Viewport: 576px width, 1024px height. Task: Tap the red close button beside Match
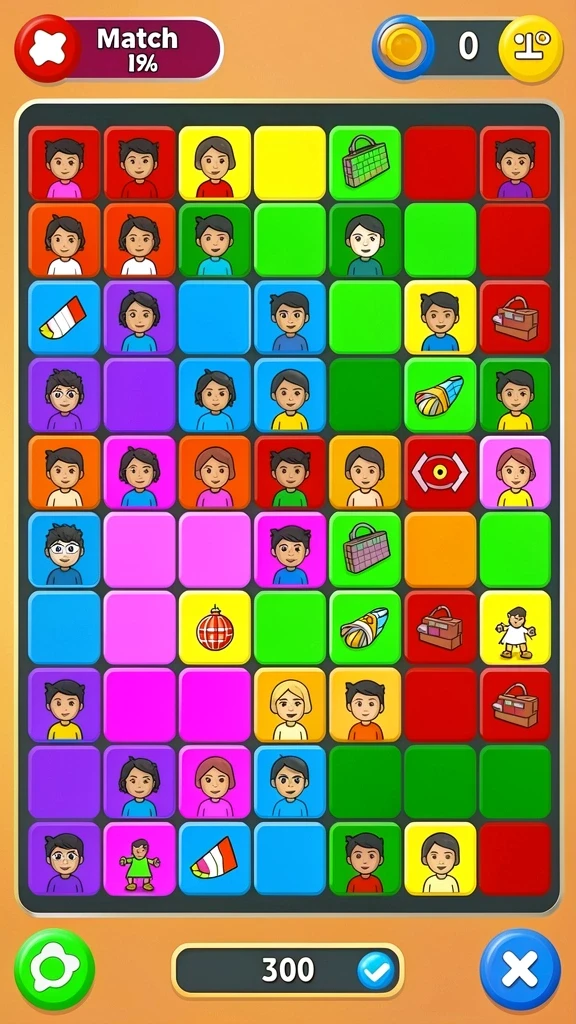(x=48, y=48)
